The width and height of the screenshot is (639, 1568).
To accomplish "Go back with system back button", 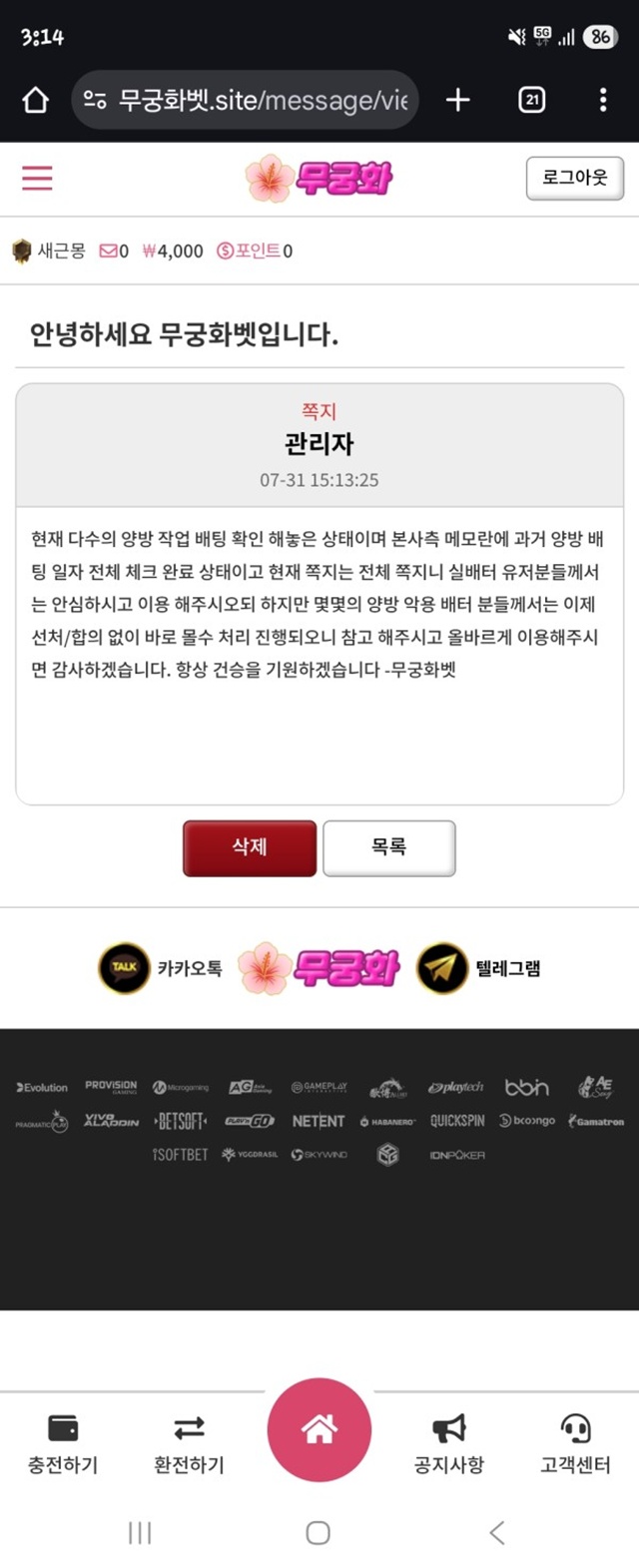I will click(x=497, y=1532).
